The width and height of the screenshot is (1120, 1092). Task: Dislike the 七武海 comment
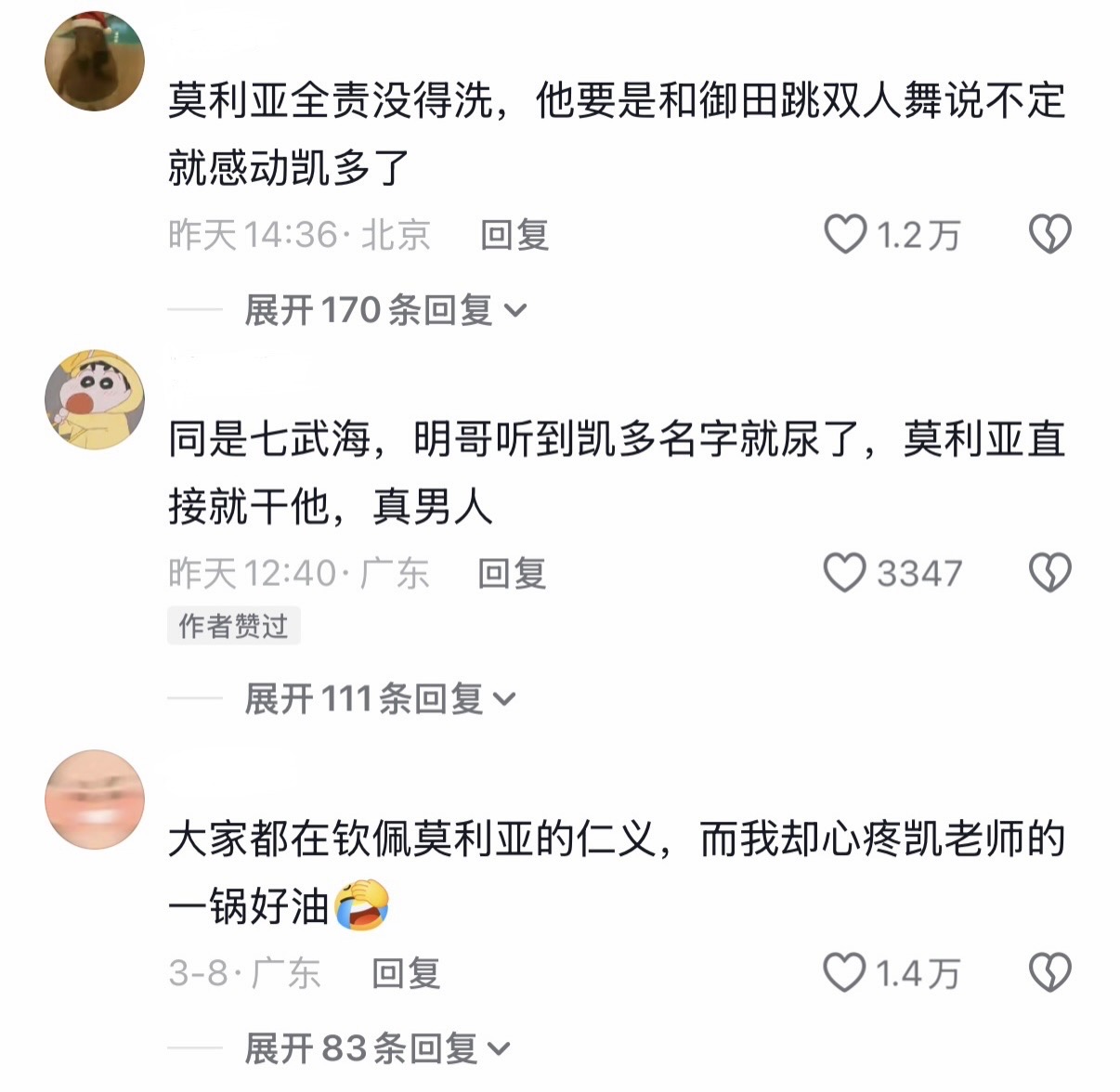coord(1050,573)
